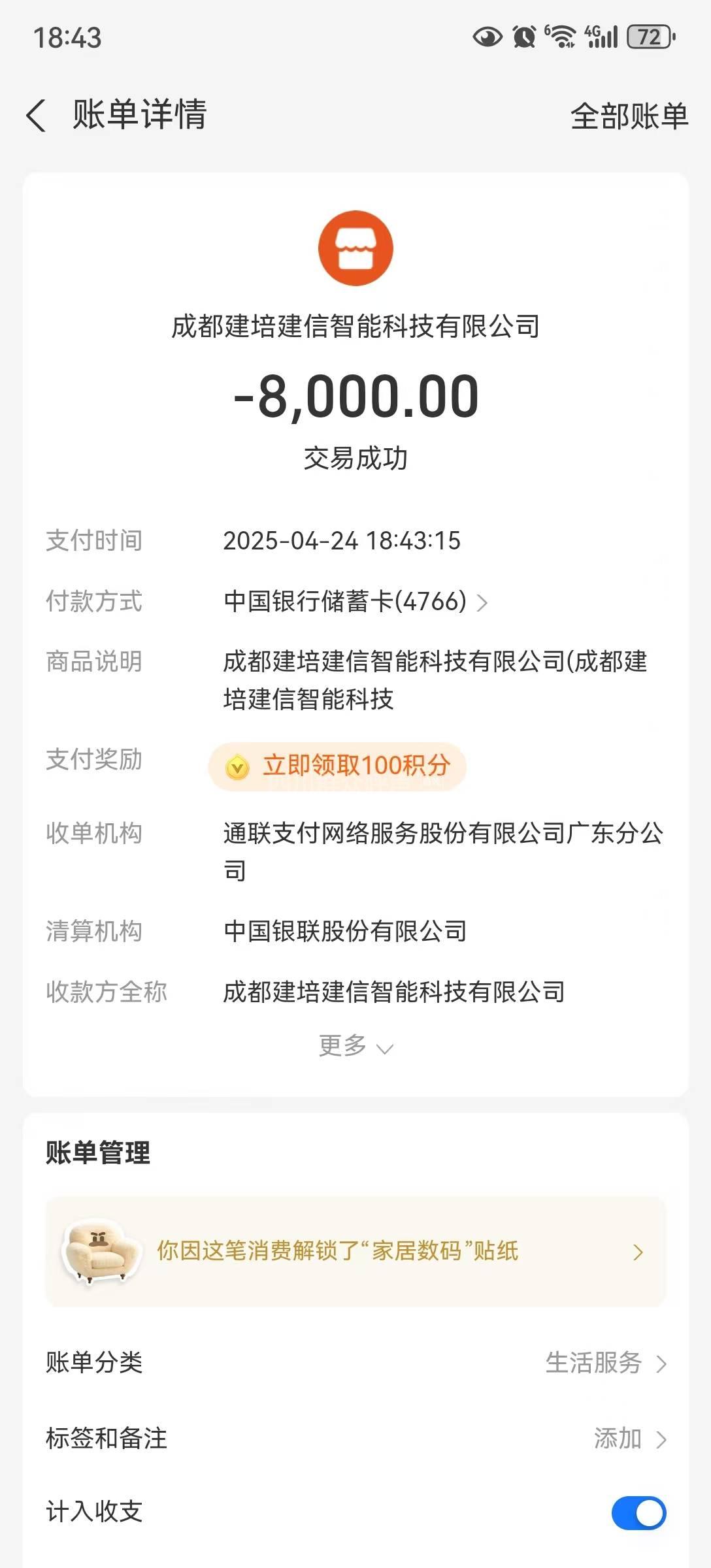Screen dimensions: 711x1568
Task: Change 账单分类 from 生活服务
Action: pos(604,1363)
